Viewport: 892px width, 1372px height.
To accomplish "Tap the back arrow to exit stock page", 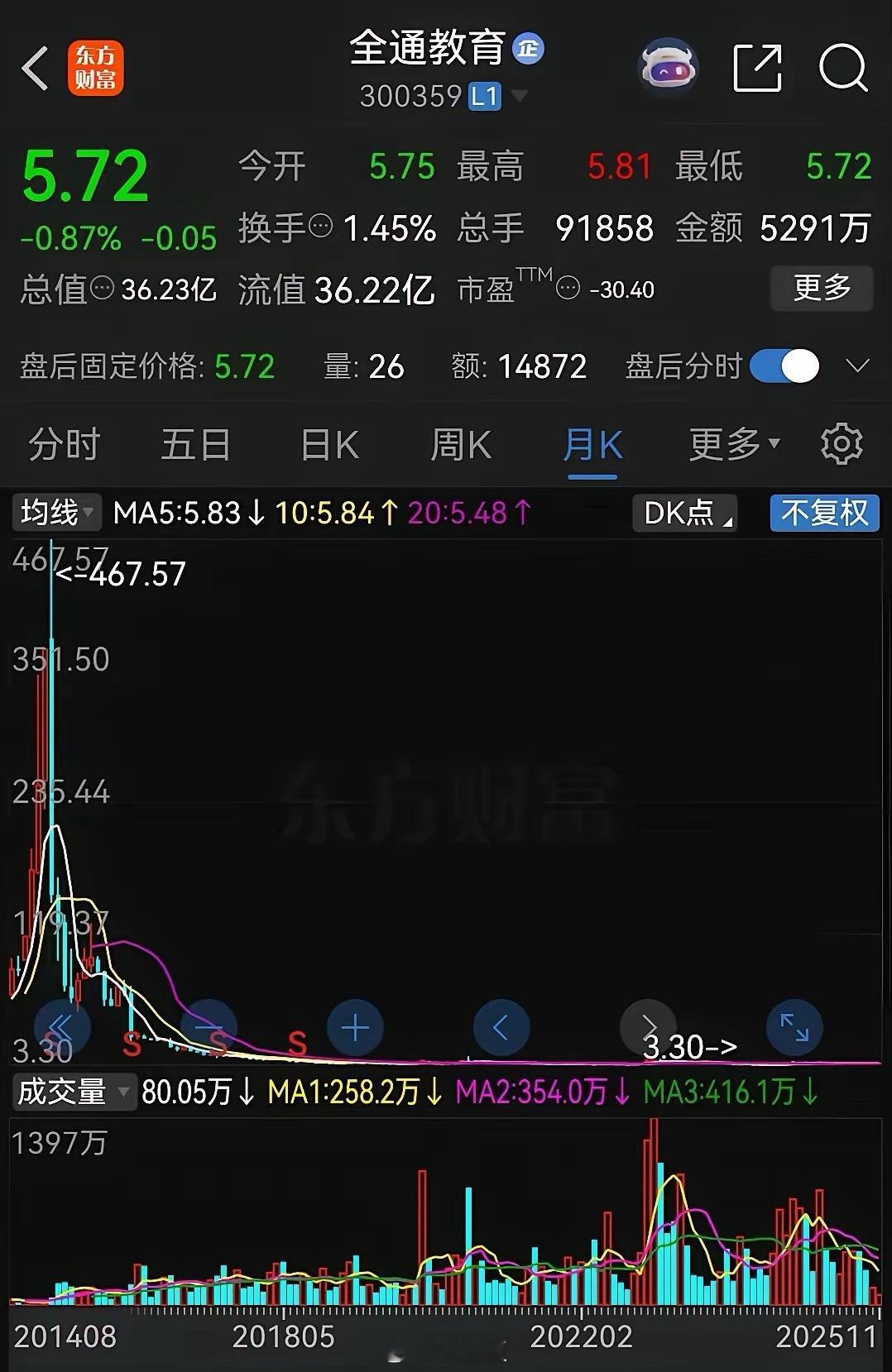I will click(x=33, y=68).
